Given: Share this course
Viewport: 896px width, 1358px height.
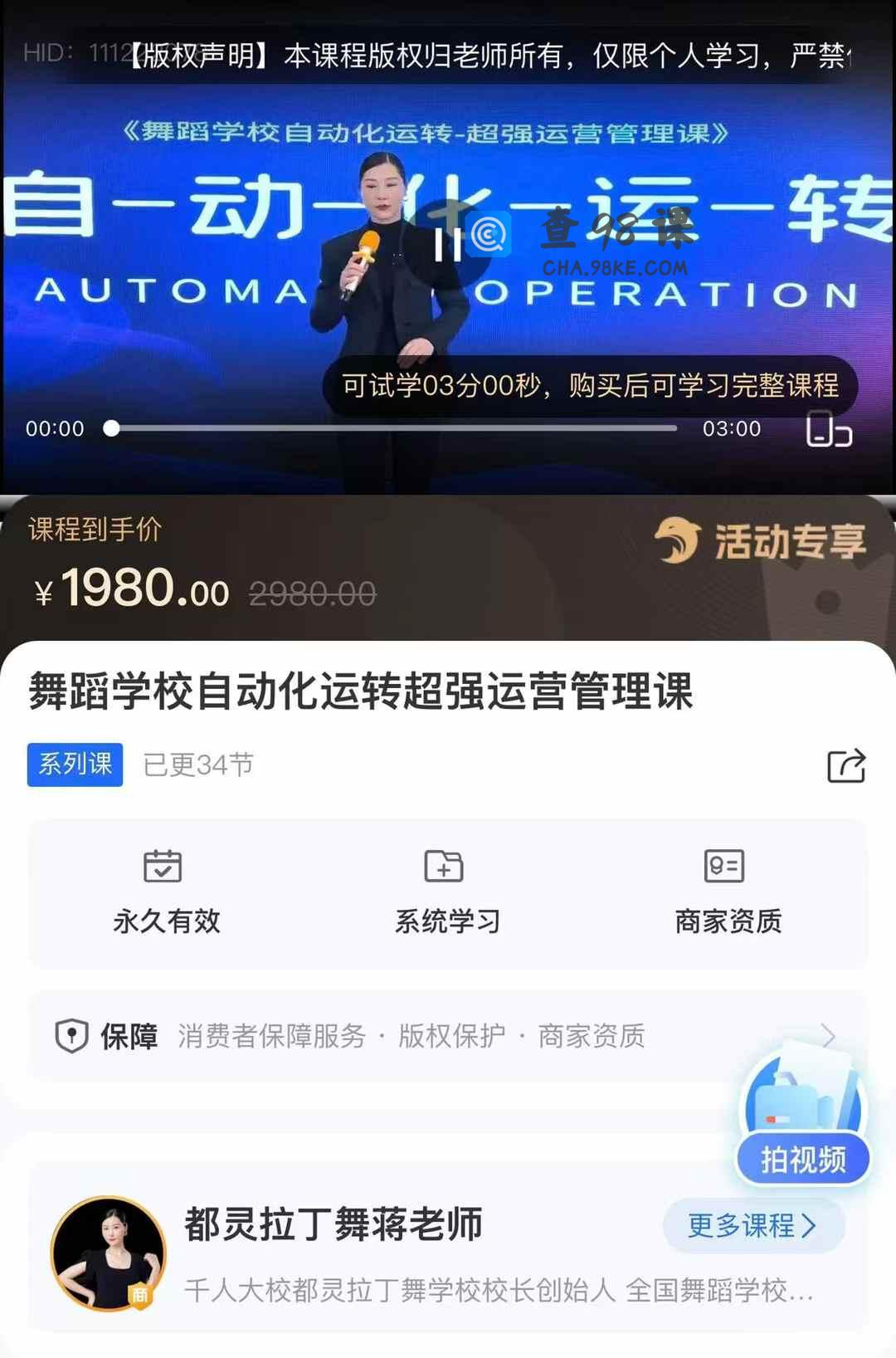Looking at the screenshot, I should point(845,764).
